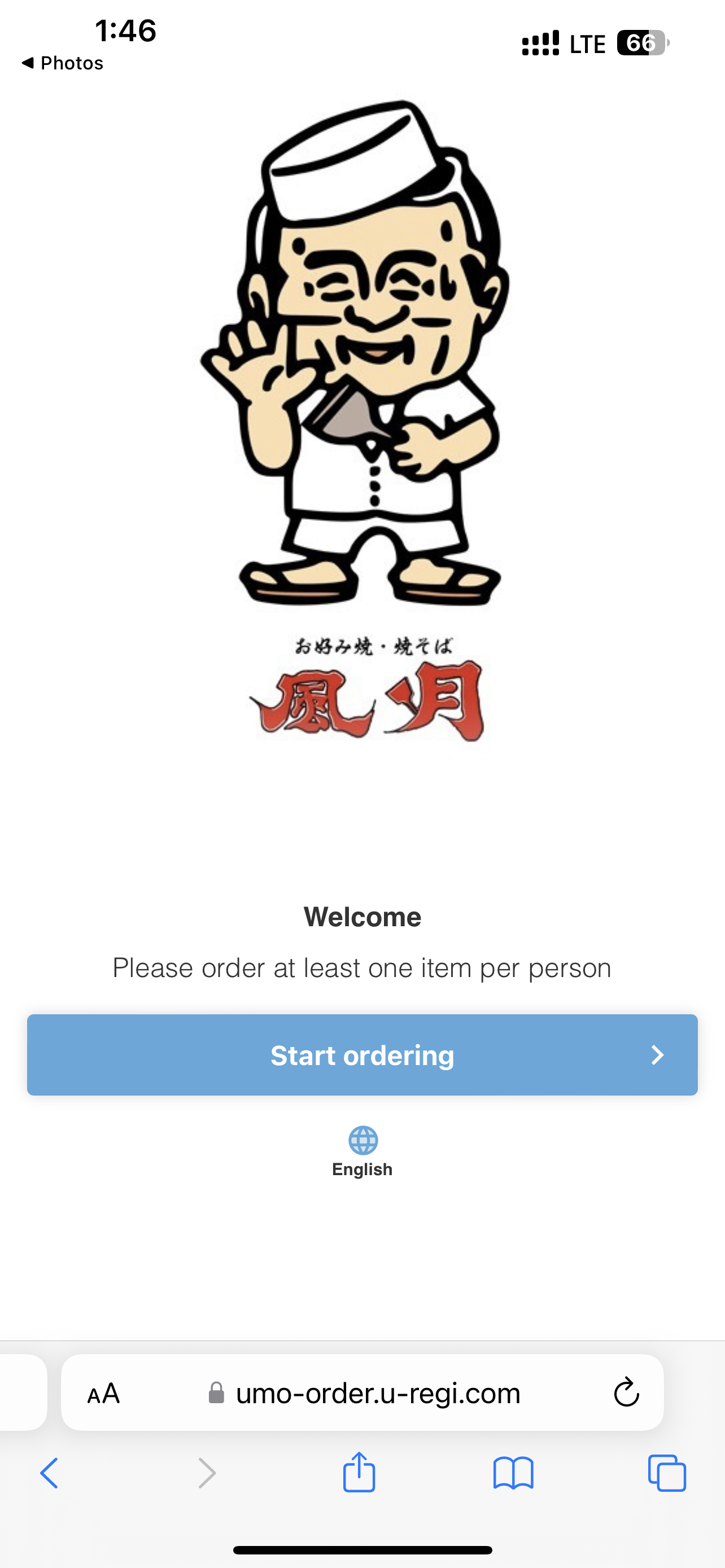Go back to the previous page
Viewport: 725px width, 1568px height.
click(49, 1474)
